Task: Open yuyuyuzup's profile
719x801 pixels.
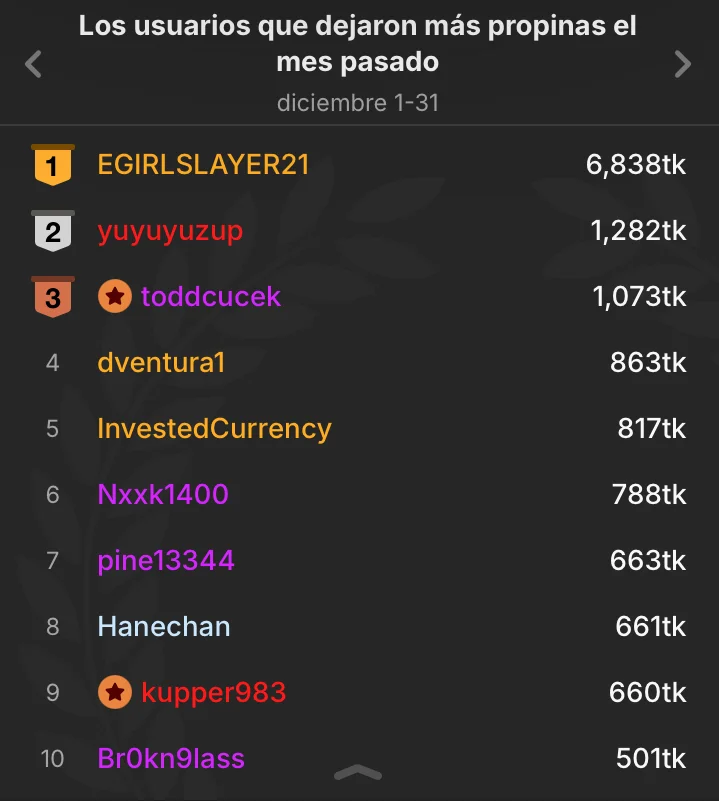Action: click(170, 231)
